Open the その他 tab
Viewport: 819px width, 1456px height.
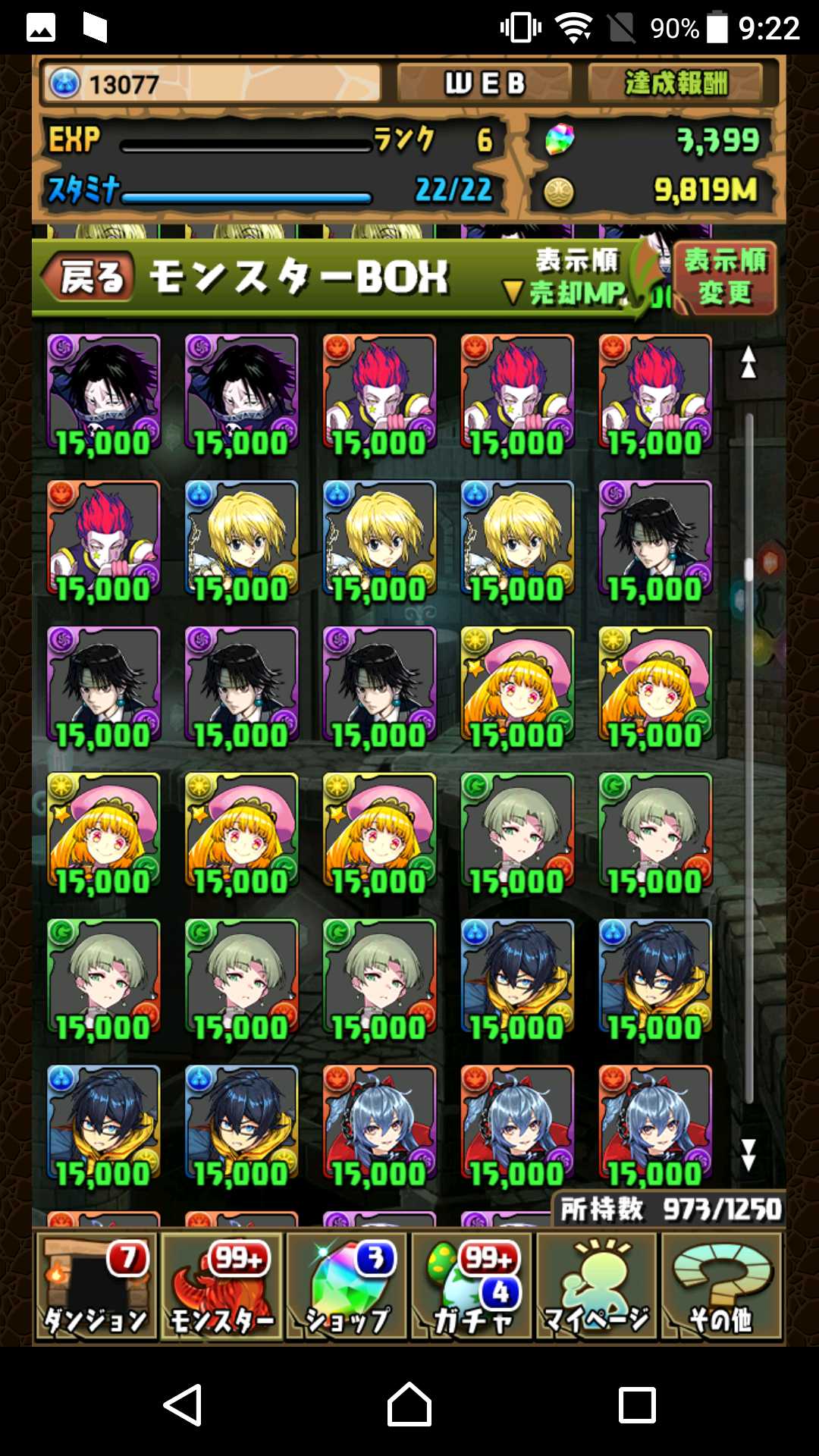[x=721, y=1286]
